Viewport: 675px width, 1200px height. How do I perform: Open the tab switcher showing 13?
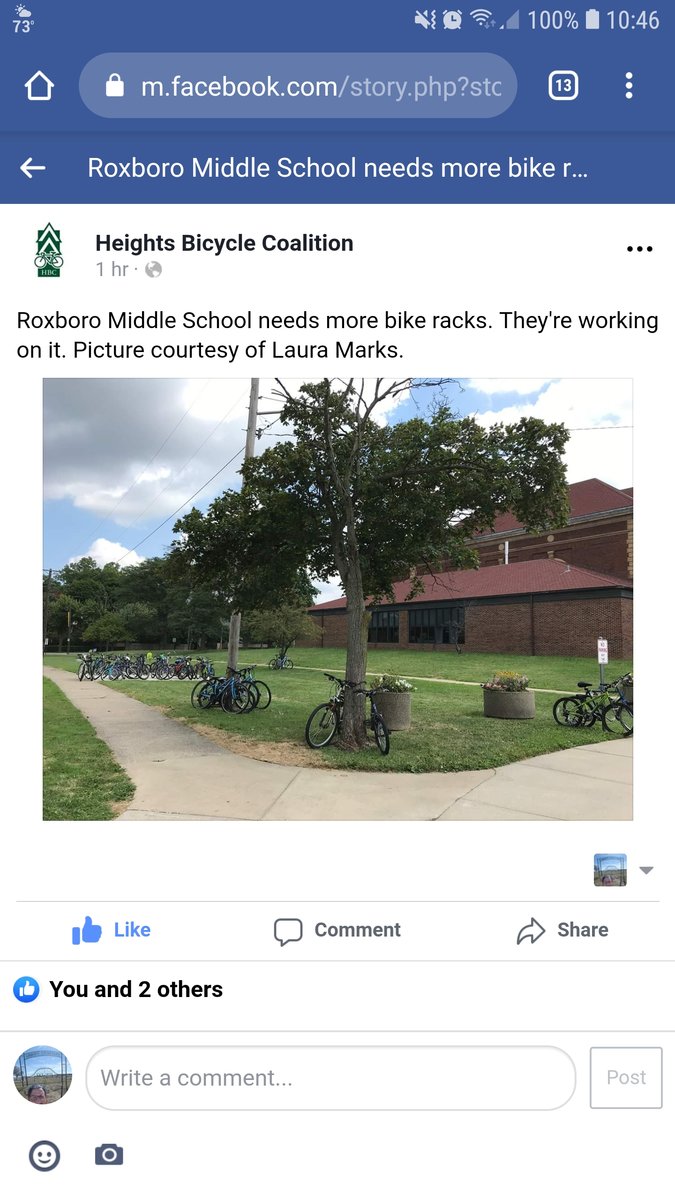click(x=564, y=86)
